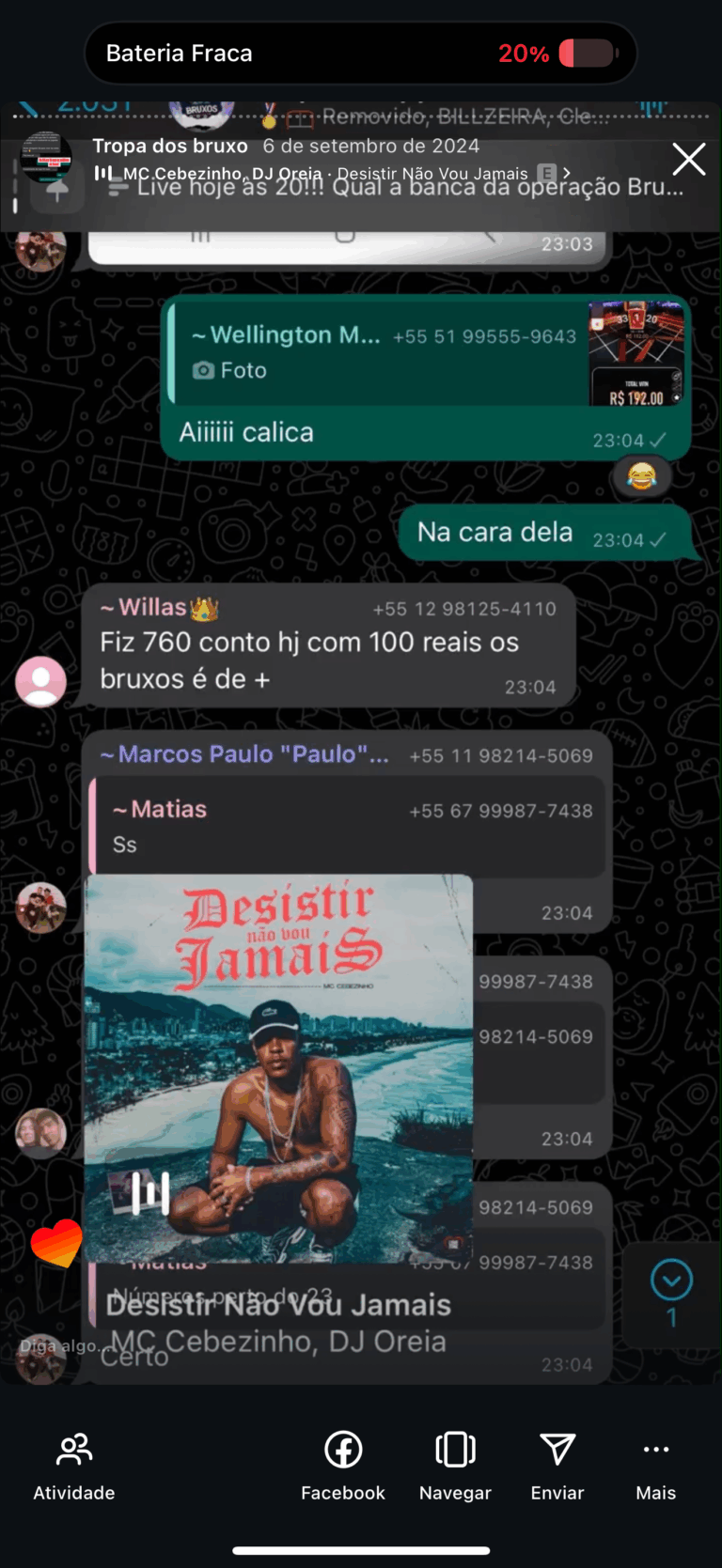This screenshot has height=1568, width=722.
Task: Send story with Enviar button
Action: coord(557,1467)
